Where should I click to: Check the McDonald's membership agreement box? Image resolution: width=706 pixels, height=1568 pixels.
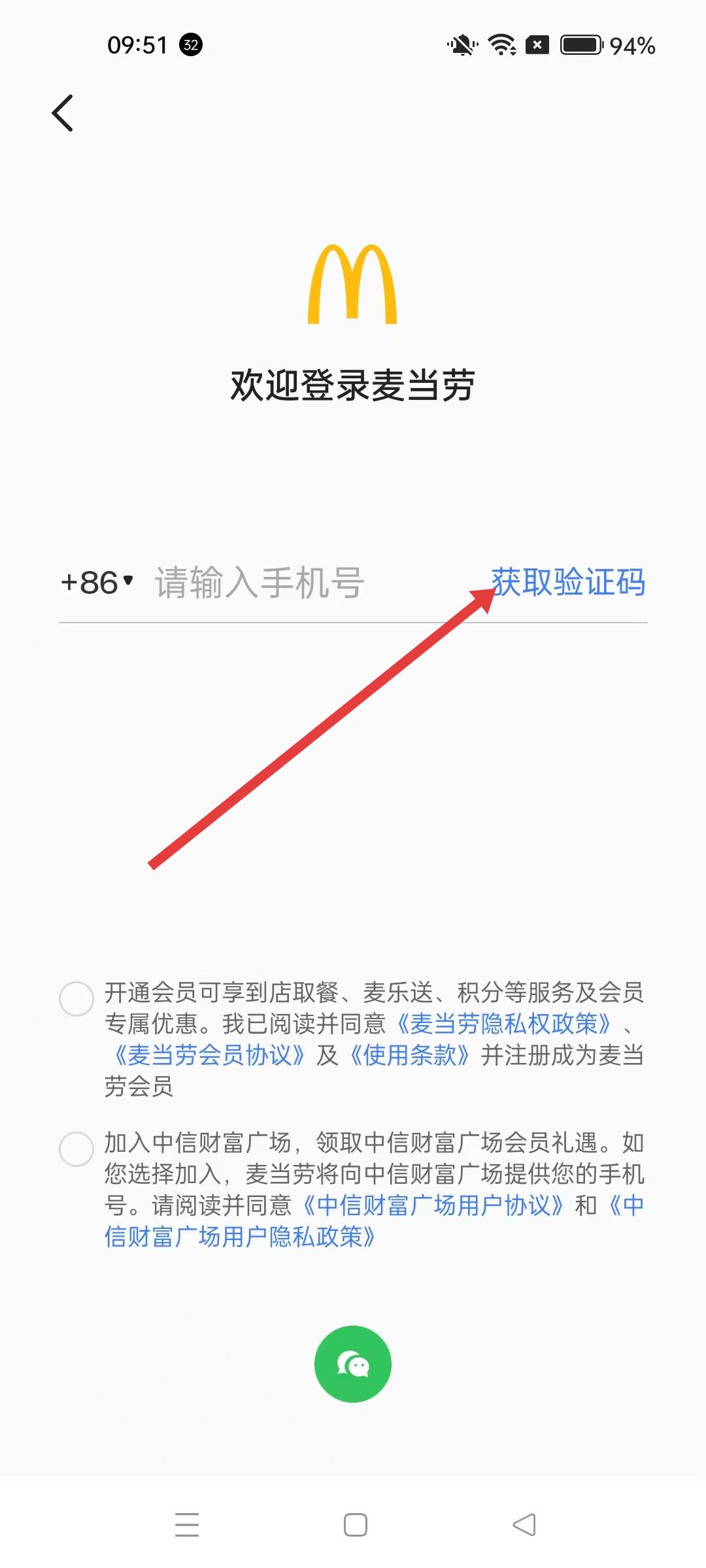[x=76, y=998]
